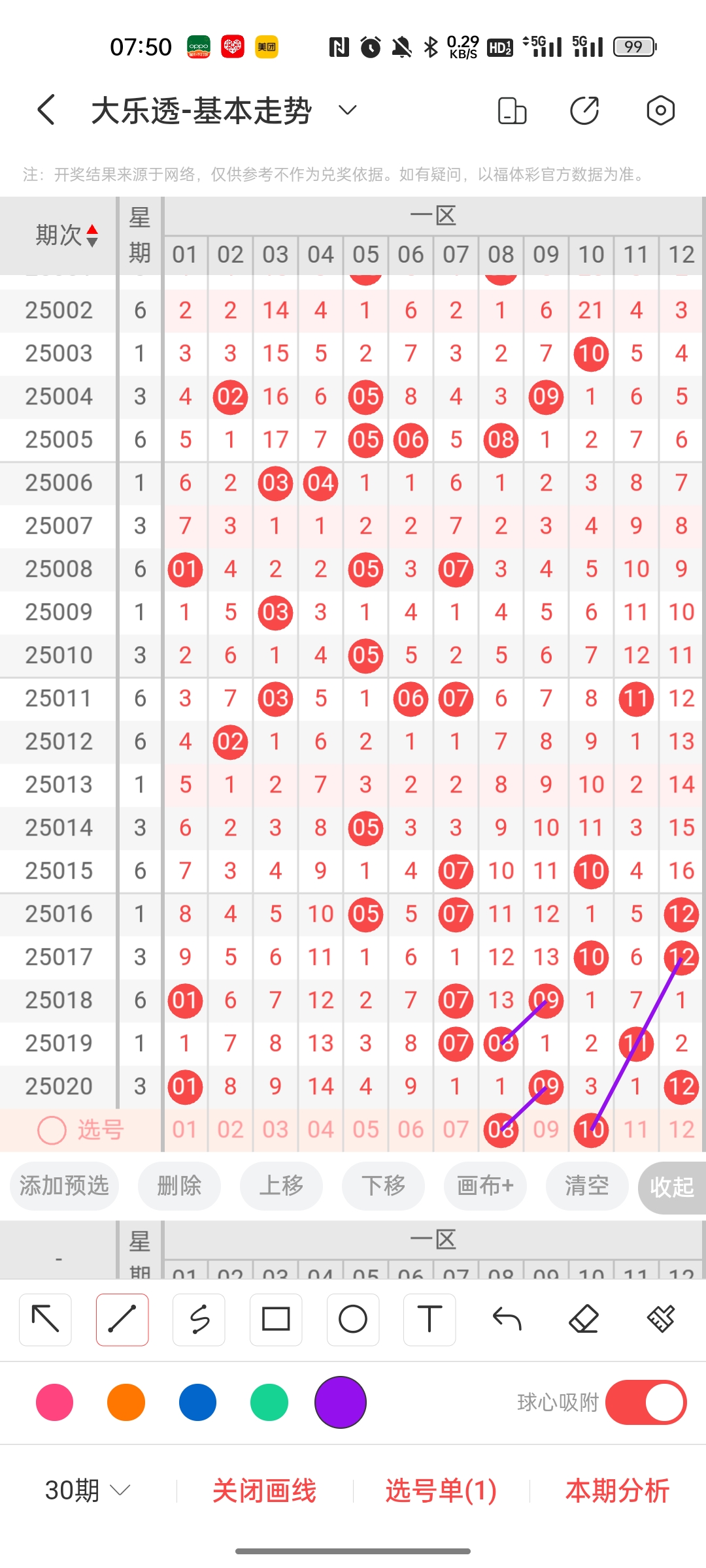Go back using the top-left arrow
Viewport: 706px width, 1568px height.
click(46, 110)
